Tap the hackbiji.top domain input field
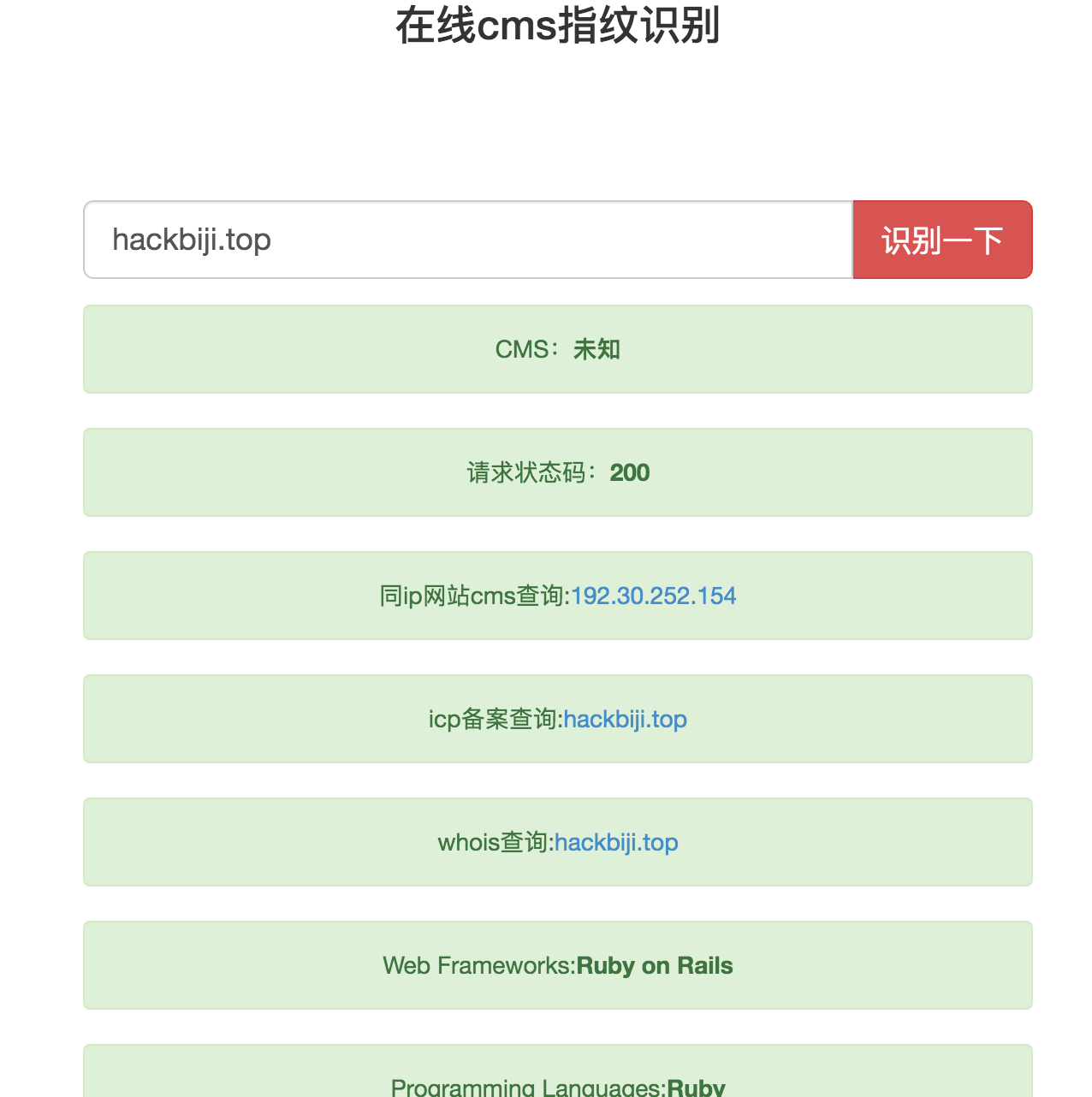 coord(468,240)
